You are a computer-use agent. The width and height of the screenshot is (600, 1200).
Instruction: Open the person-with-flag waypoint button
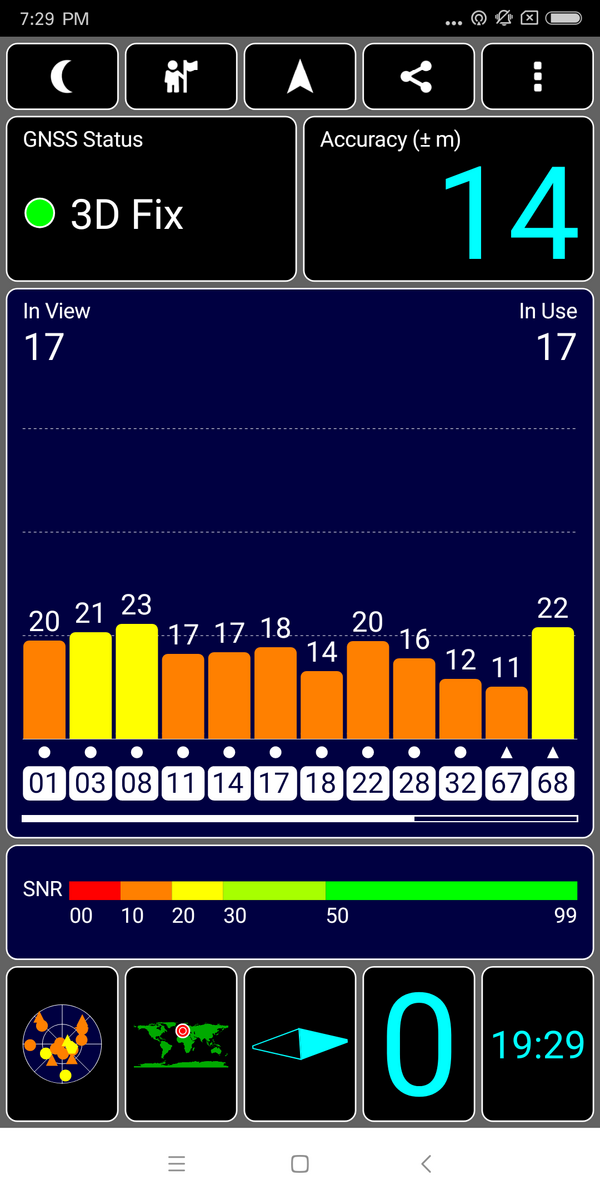point(181,77)
